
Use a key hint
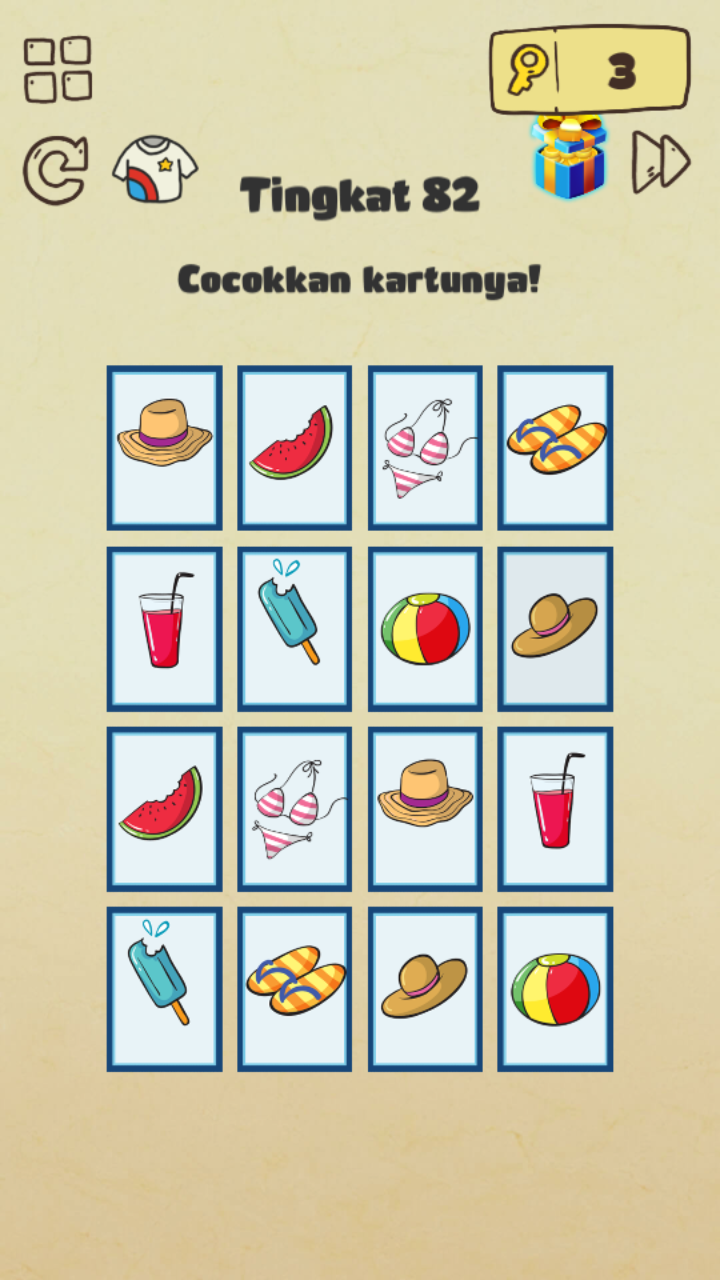tap(589, 70)
